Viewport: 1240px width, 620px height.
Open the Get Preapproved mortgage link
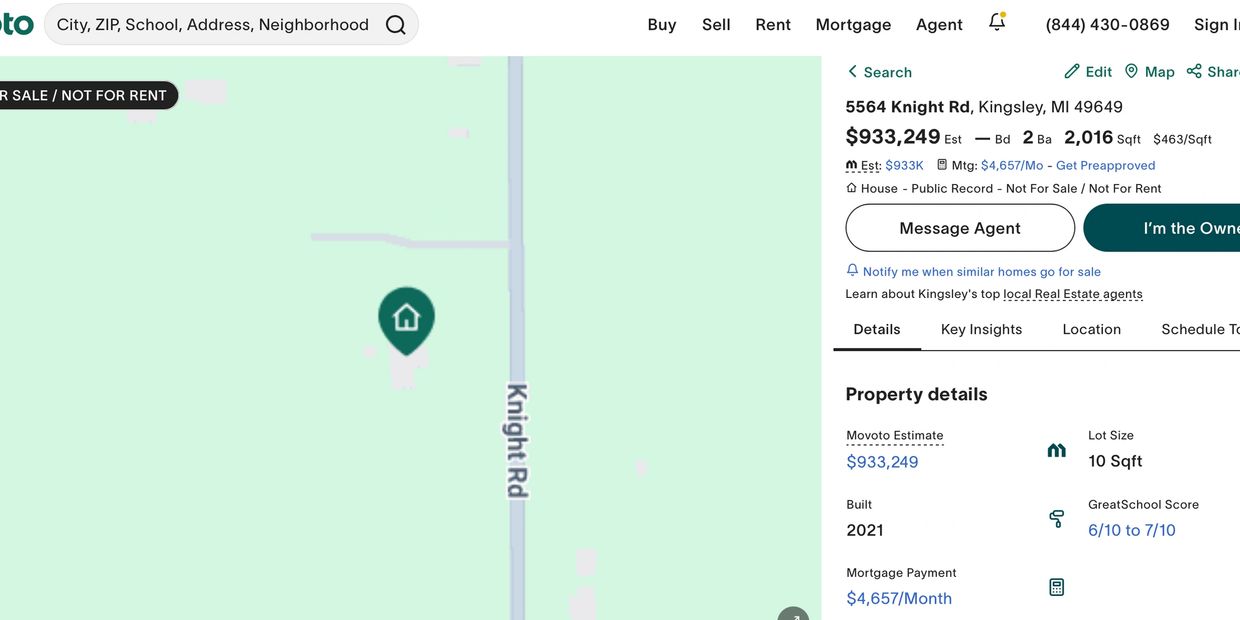click(1105, 166)
